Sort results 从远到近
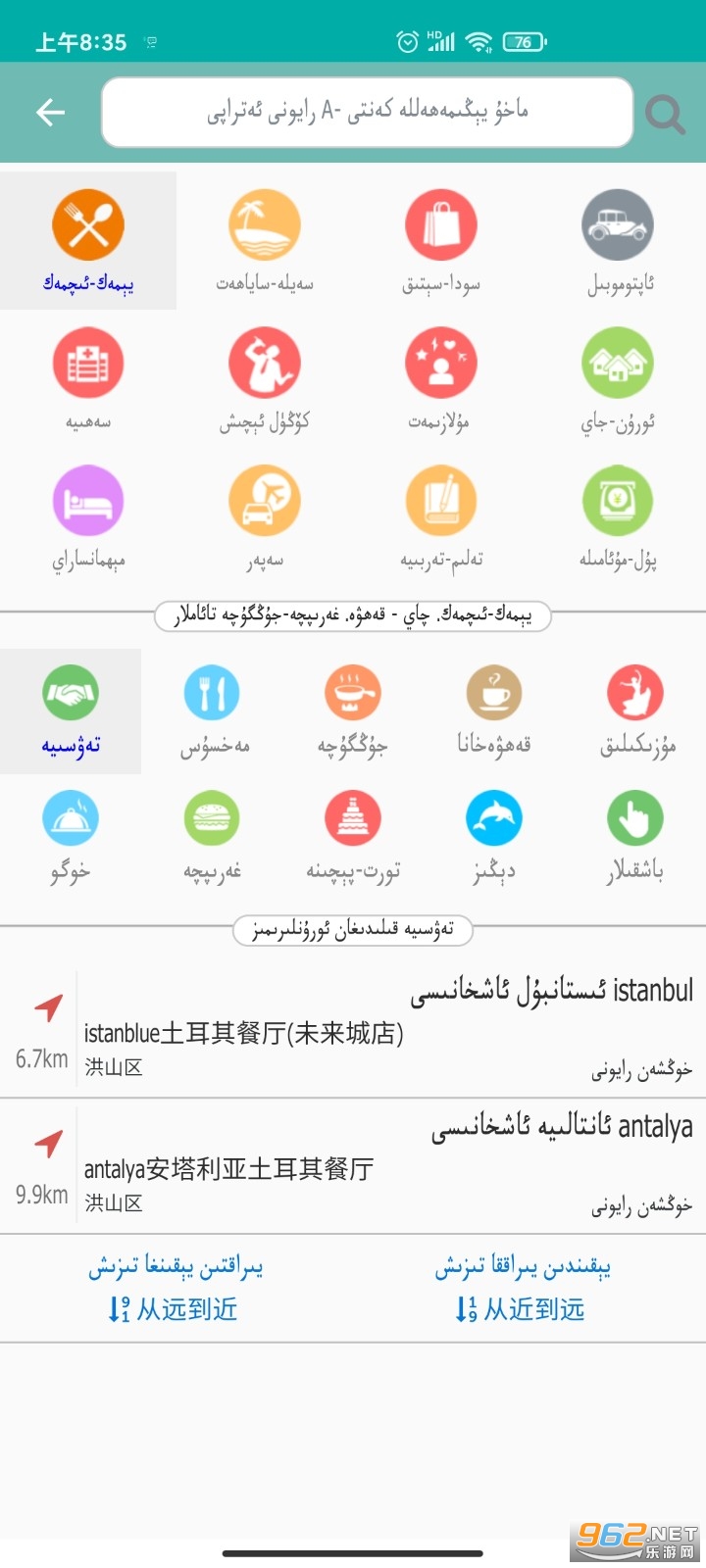 click(174, 1309)
